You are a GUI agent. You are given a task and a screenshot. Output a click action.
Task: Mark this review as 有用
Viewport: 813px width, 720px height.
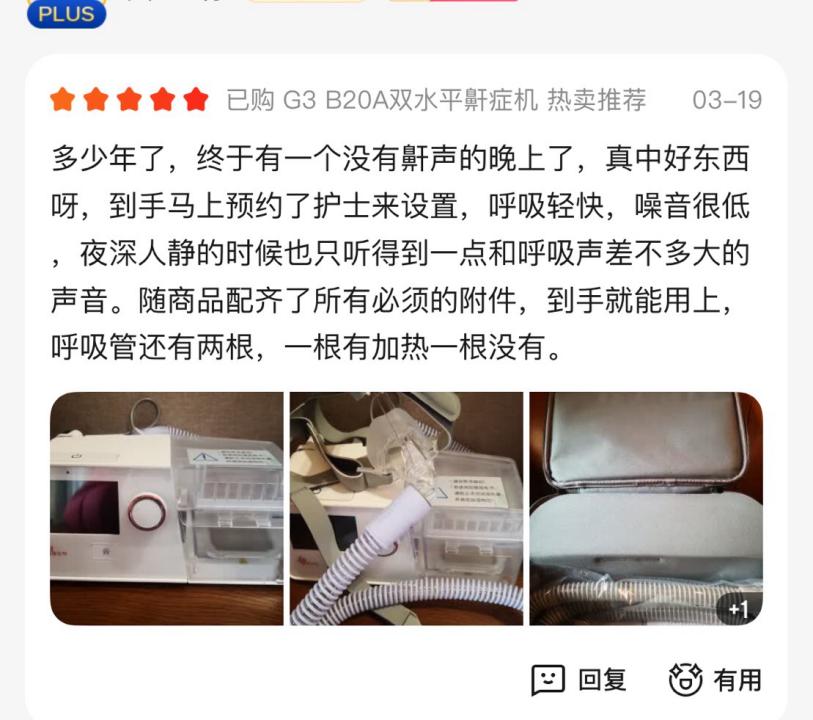(715, 680)
